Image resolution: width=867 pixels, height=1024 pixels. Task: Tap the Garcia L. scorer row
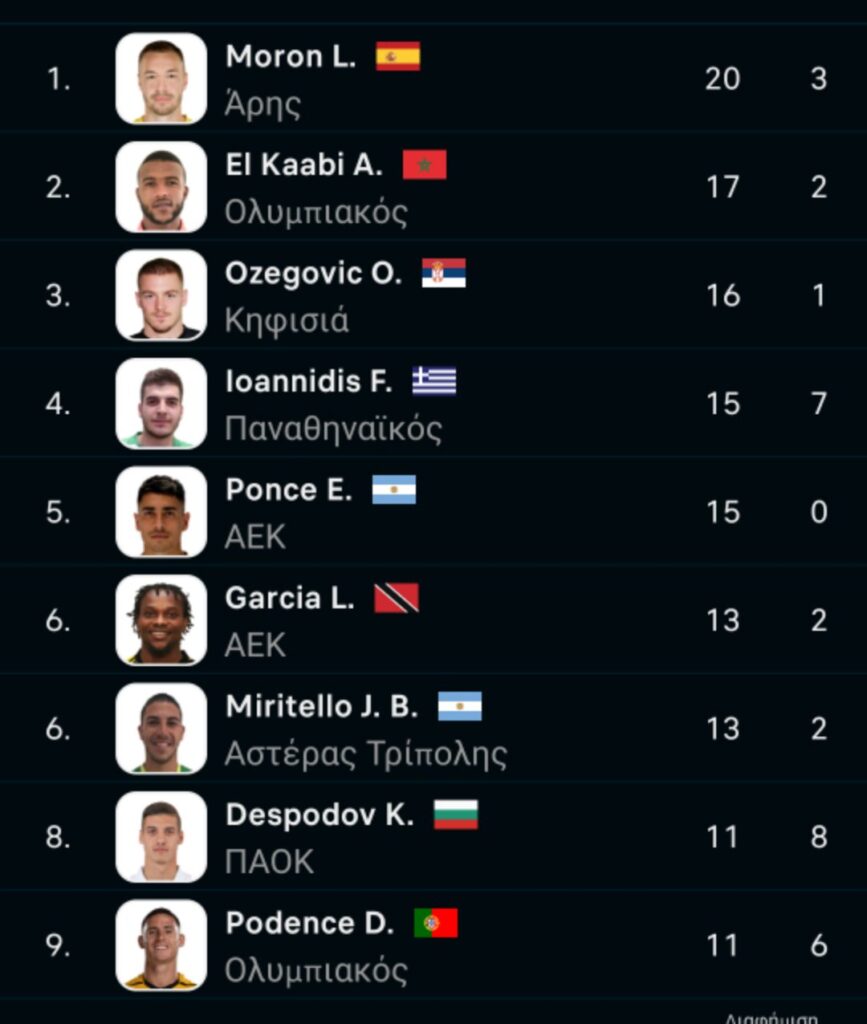tap(290, 598)
